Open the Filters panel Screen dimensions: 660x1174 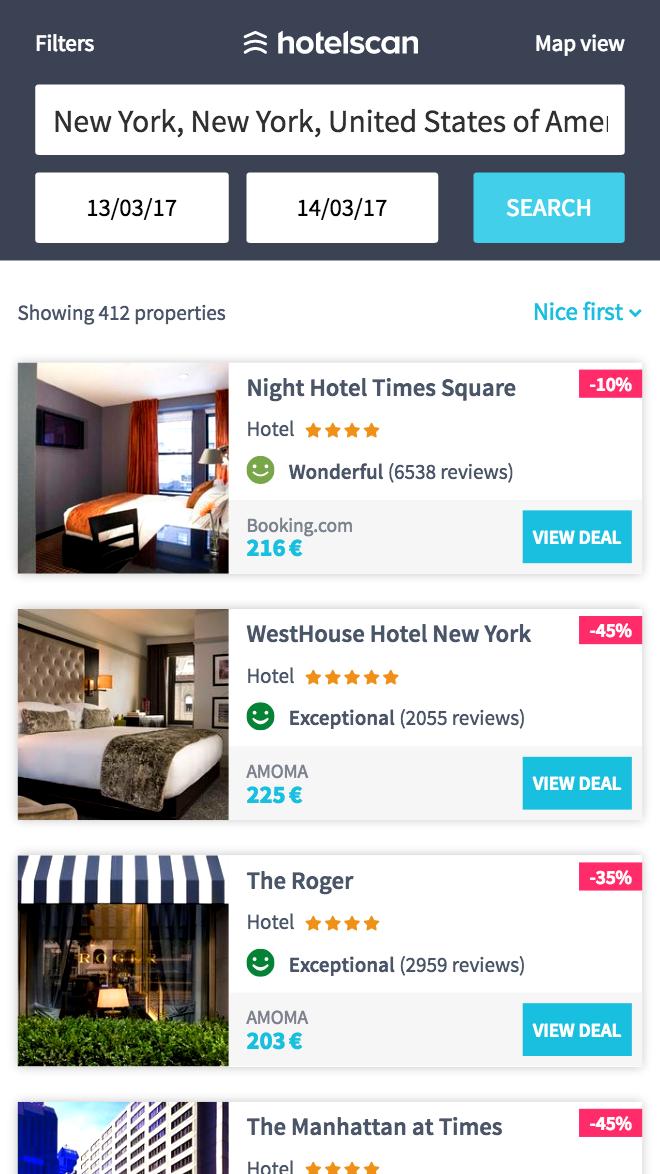pyautogui.click(x=65, y=44)
